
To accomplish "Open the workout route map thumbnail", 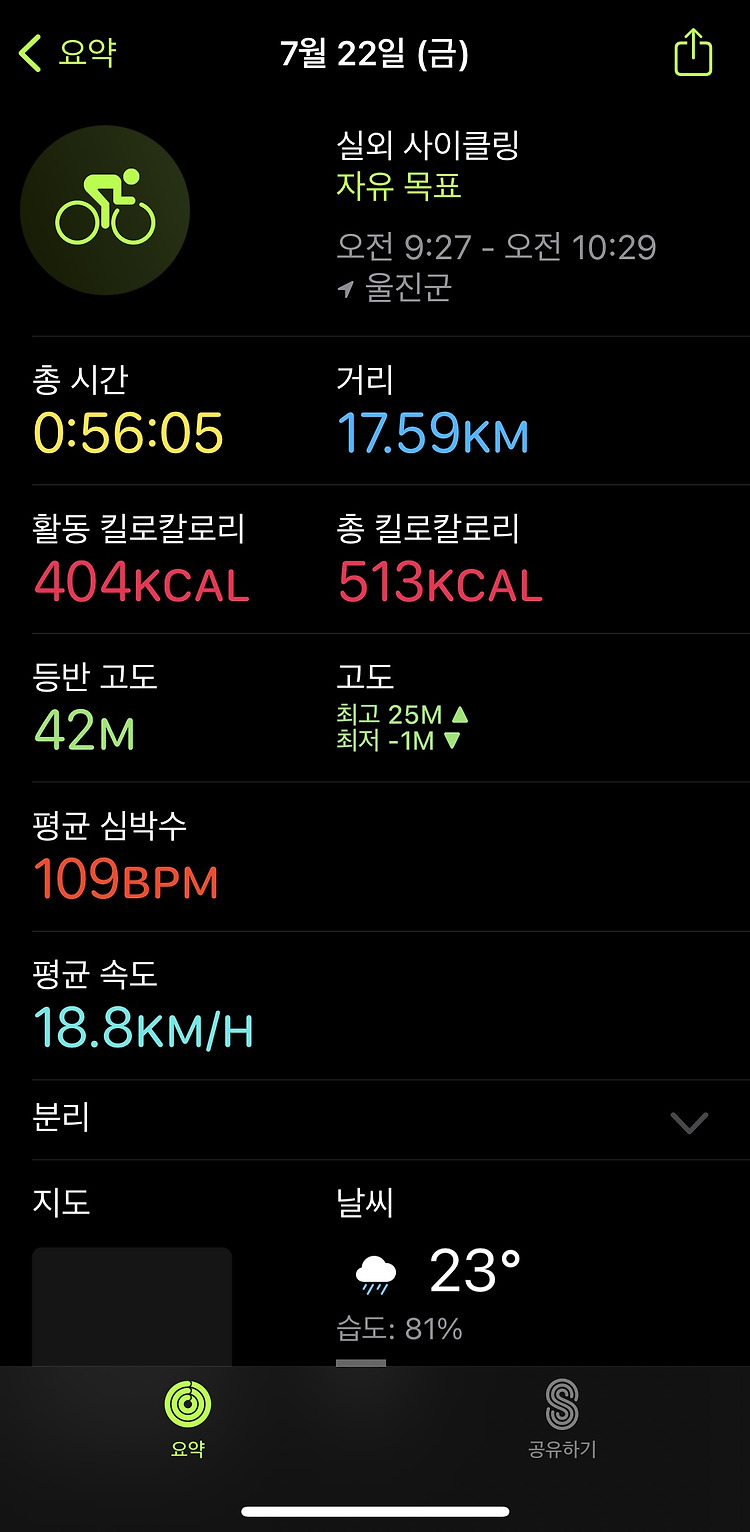I will [x=132, y=1306].
